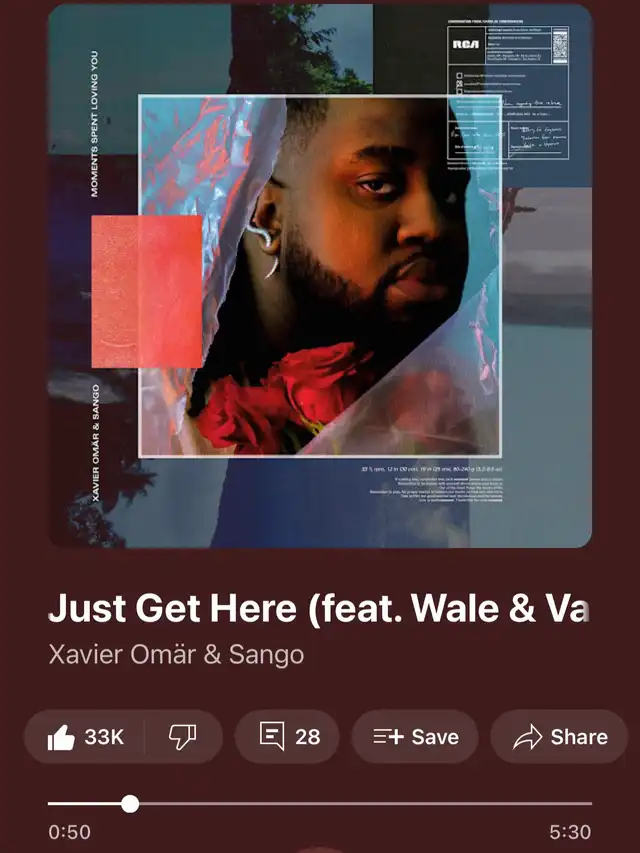Screen dimensions: 640x853
Task: Dislike this song with thumbs down
Action: [x=182, y=737]
